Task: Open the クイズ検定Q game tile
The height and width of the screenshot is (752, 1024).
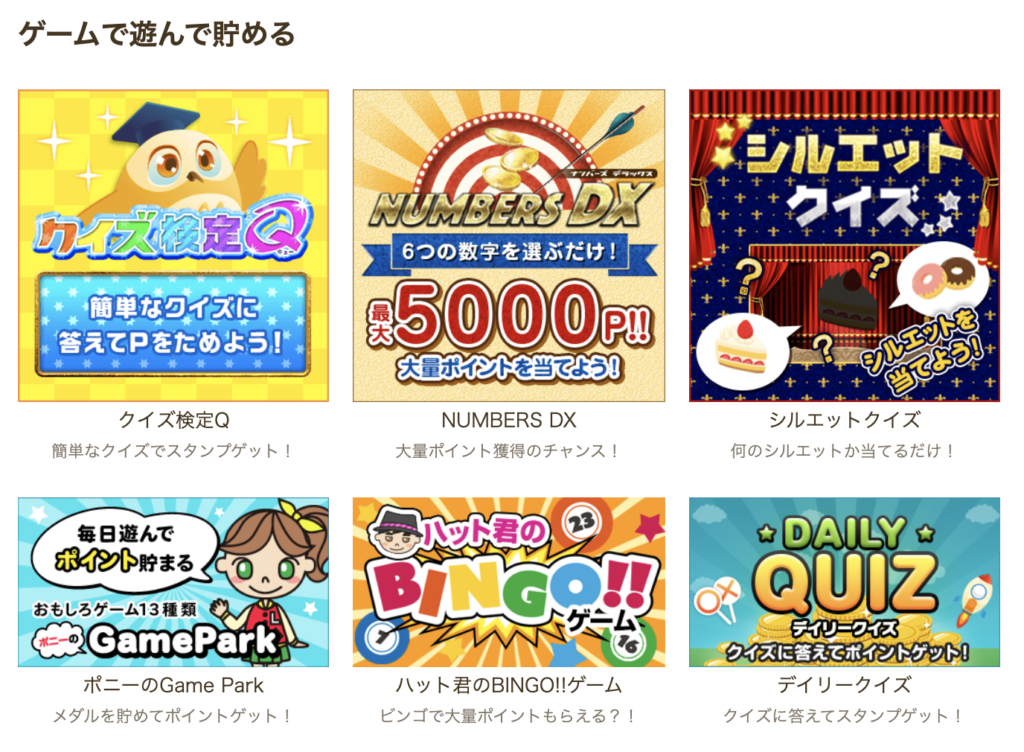Action: click(173, 246)
